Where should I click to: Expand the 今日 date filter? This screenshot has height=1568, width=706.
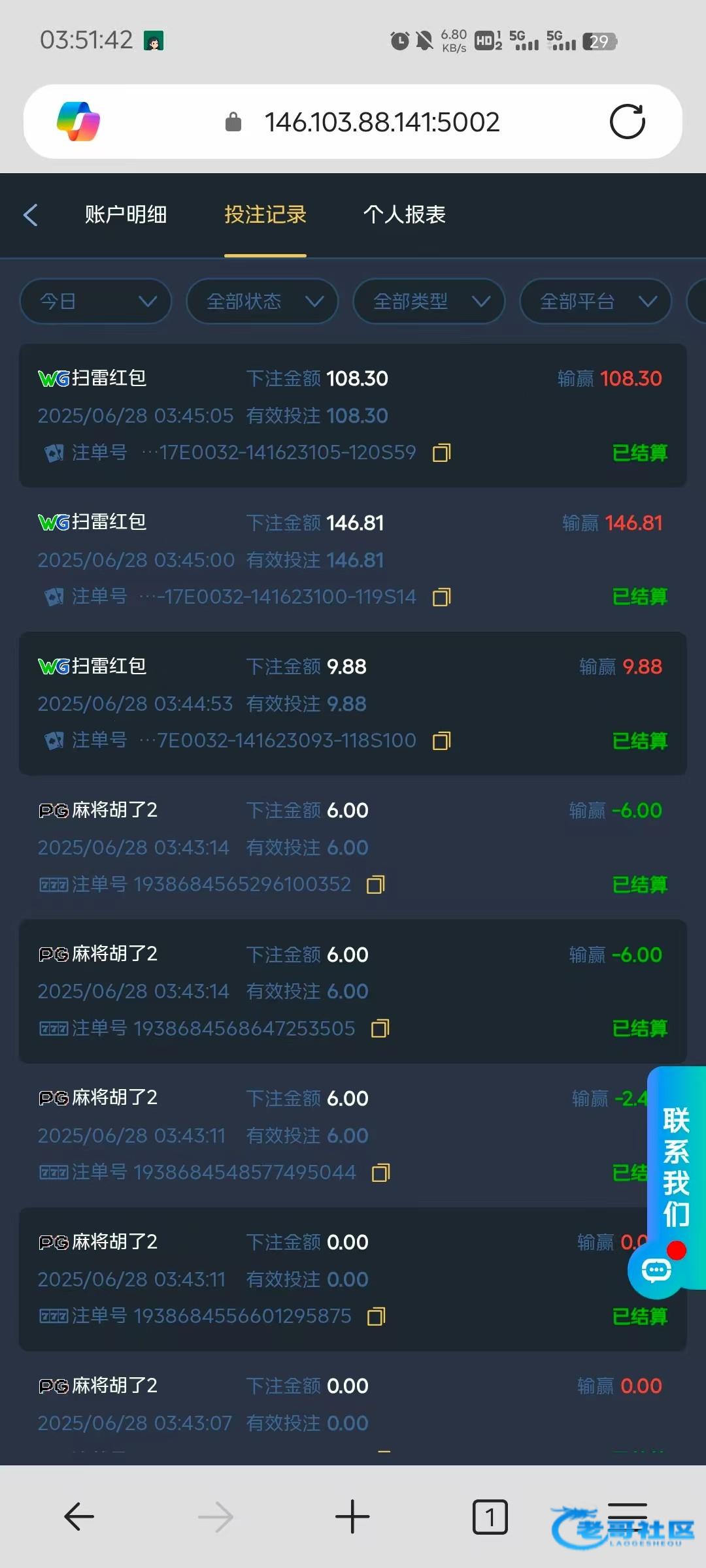(96, 301)
